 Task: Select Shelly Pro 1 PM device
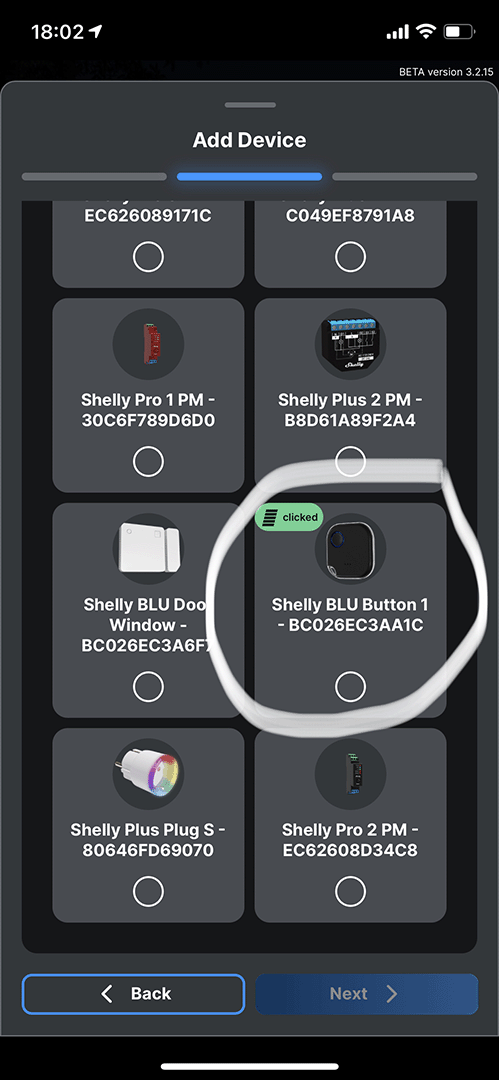[x=148, y=395]
